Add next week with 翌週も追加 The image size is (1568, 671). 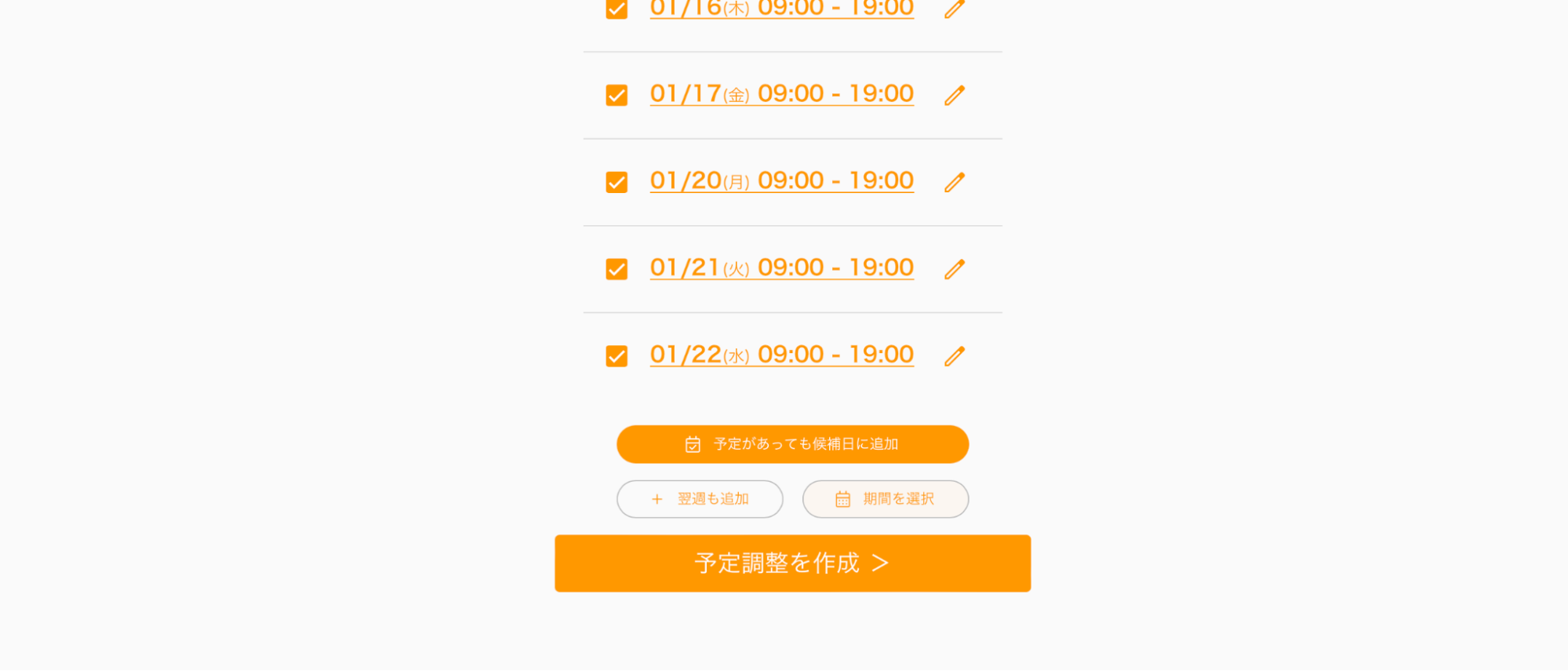click(700, 499)
